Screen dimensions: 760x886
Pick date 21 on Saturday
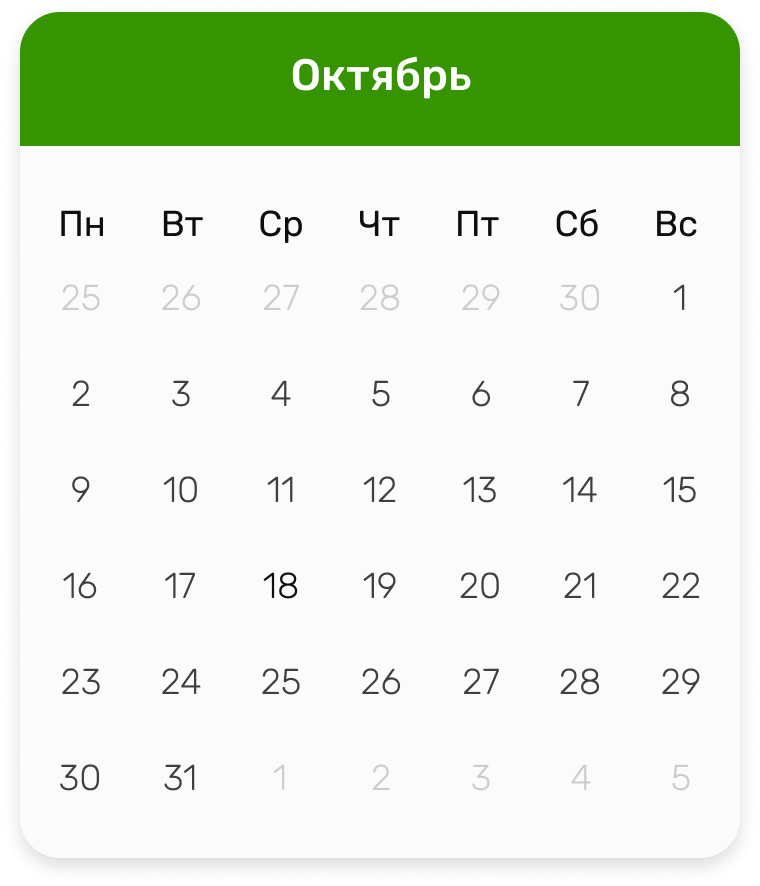pos(580,586)
